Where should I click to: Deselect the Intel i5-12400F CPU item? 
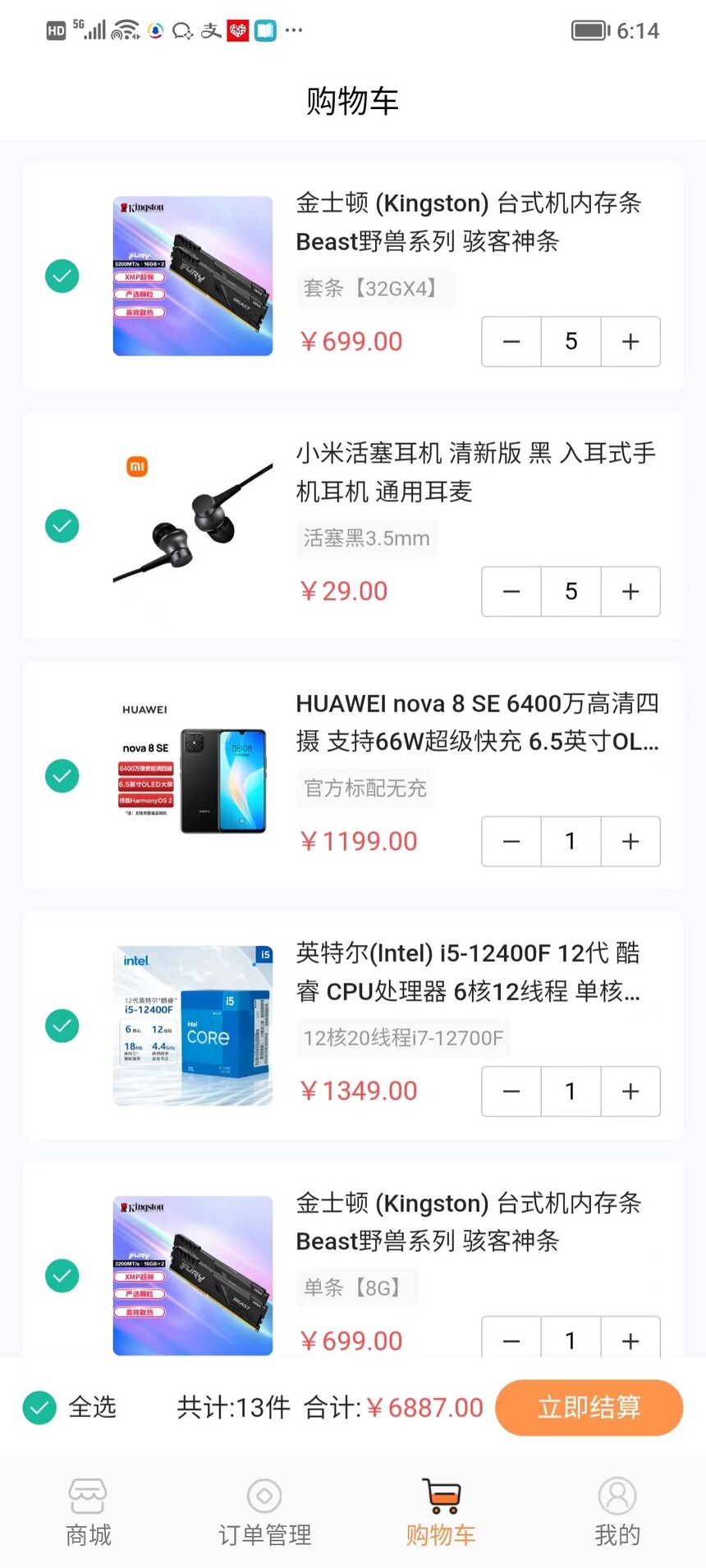point(62,1026)
